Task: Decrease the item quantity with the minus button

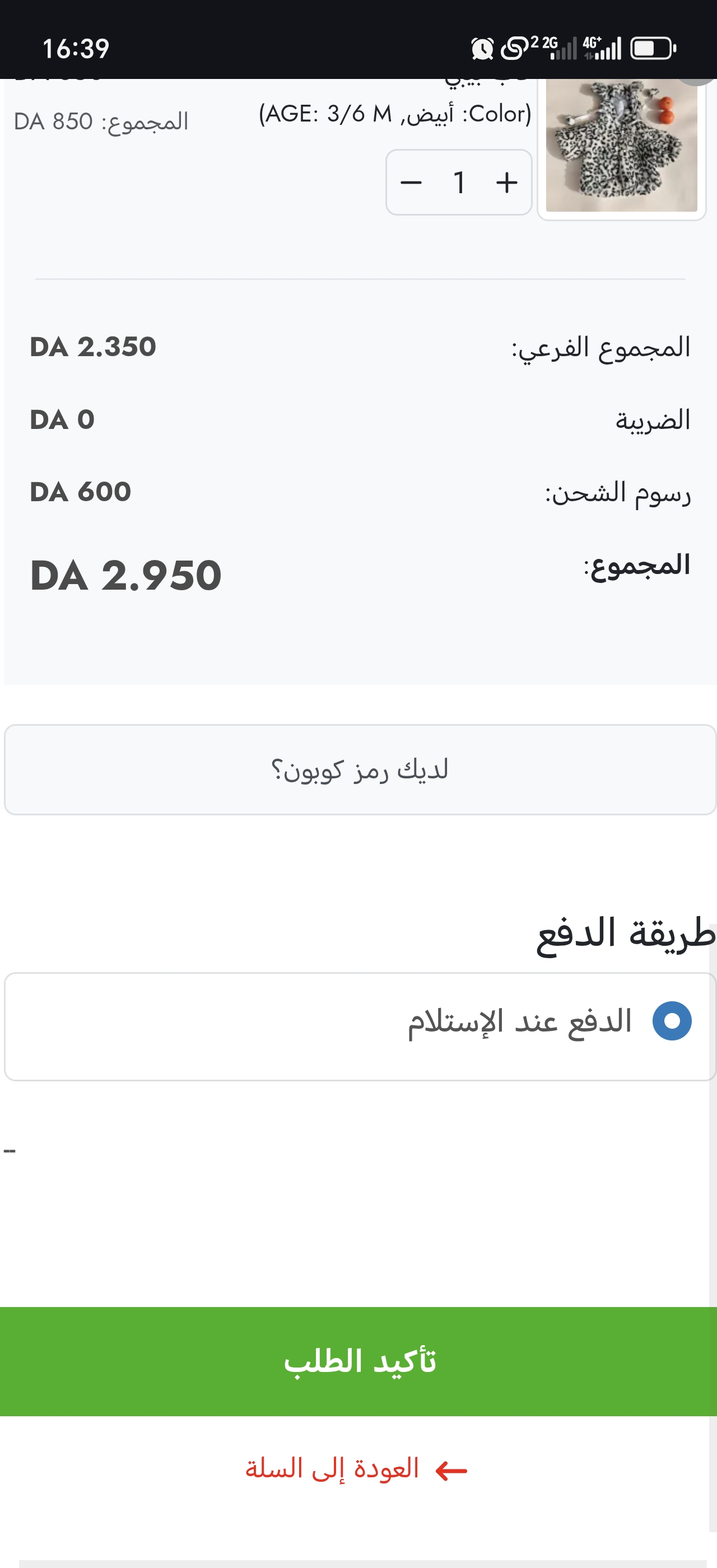Action: (411, 183)
